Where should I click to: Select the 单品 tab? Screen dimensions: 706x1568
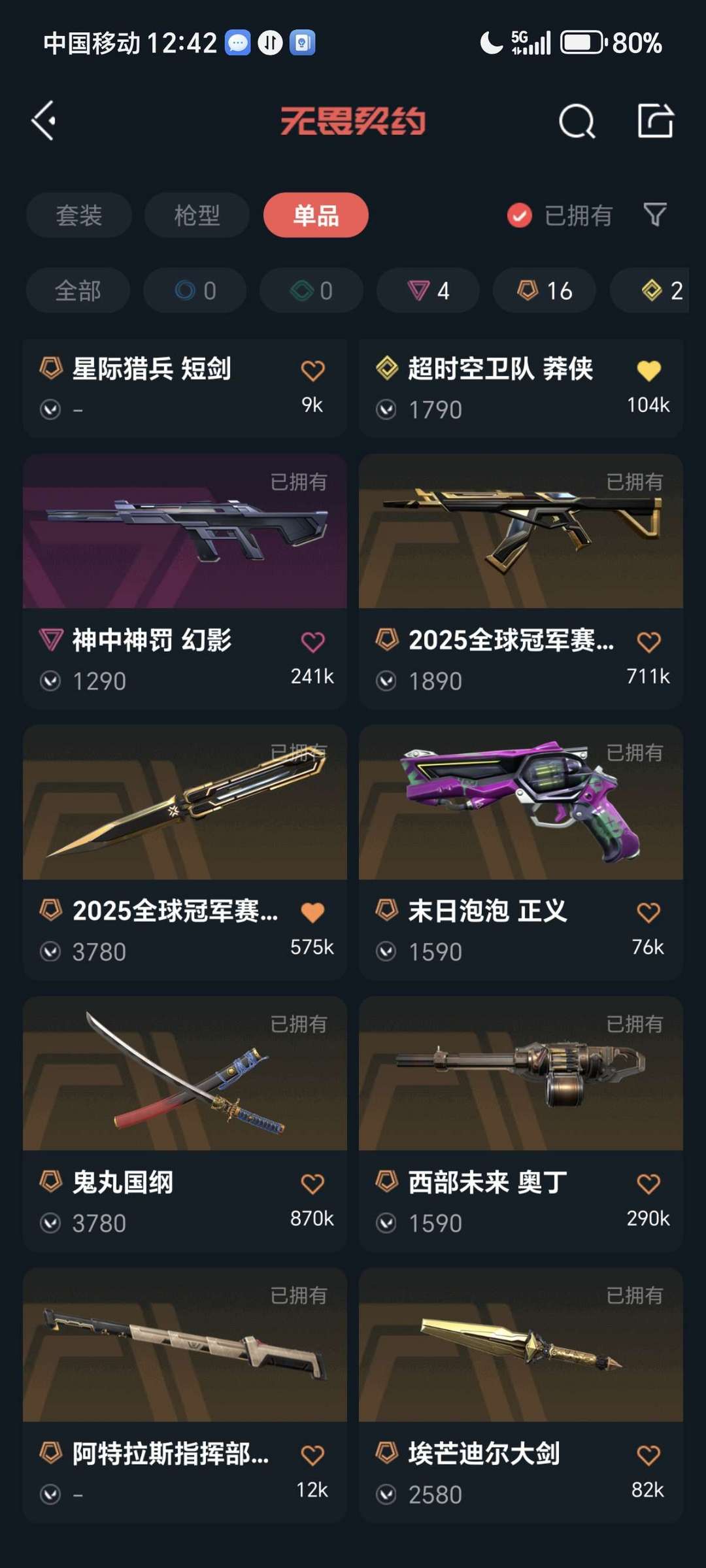pos(316,215)
